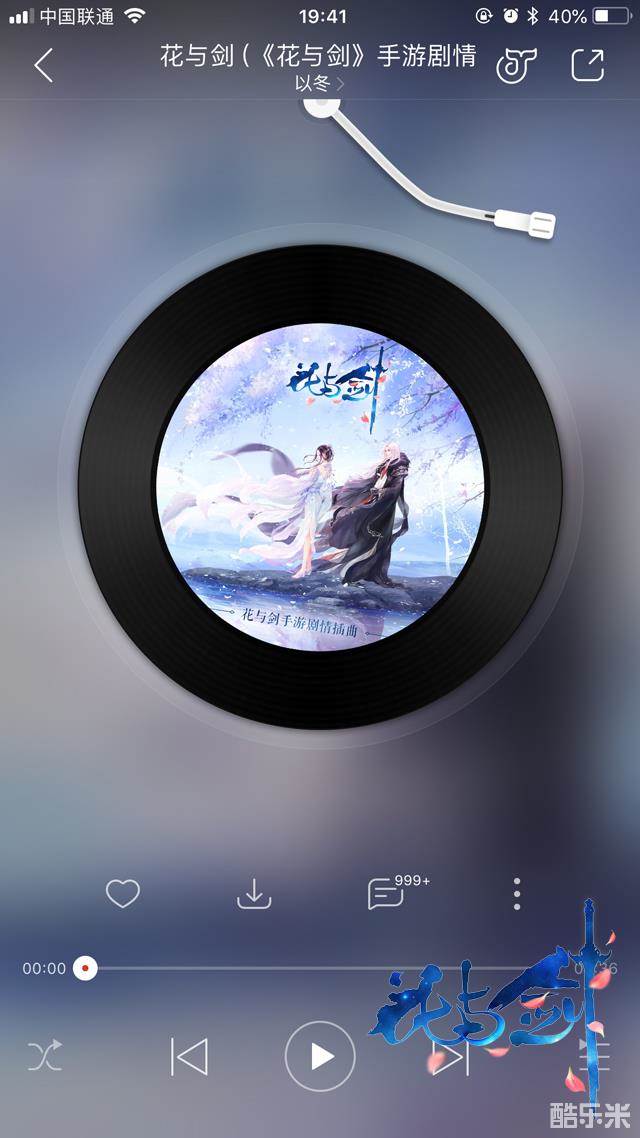Open the three-dot more options menu
This screenshot has height=1138, width=640.
(x=516, y=893)
